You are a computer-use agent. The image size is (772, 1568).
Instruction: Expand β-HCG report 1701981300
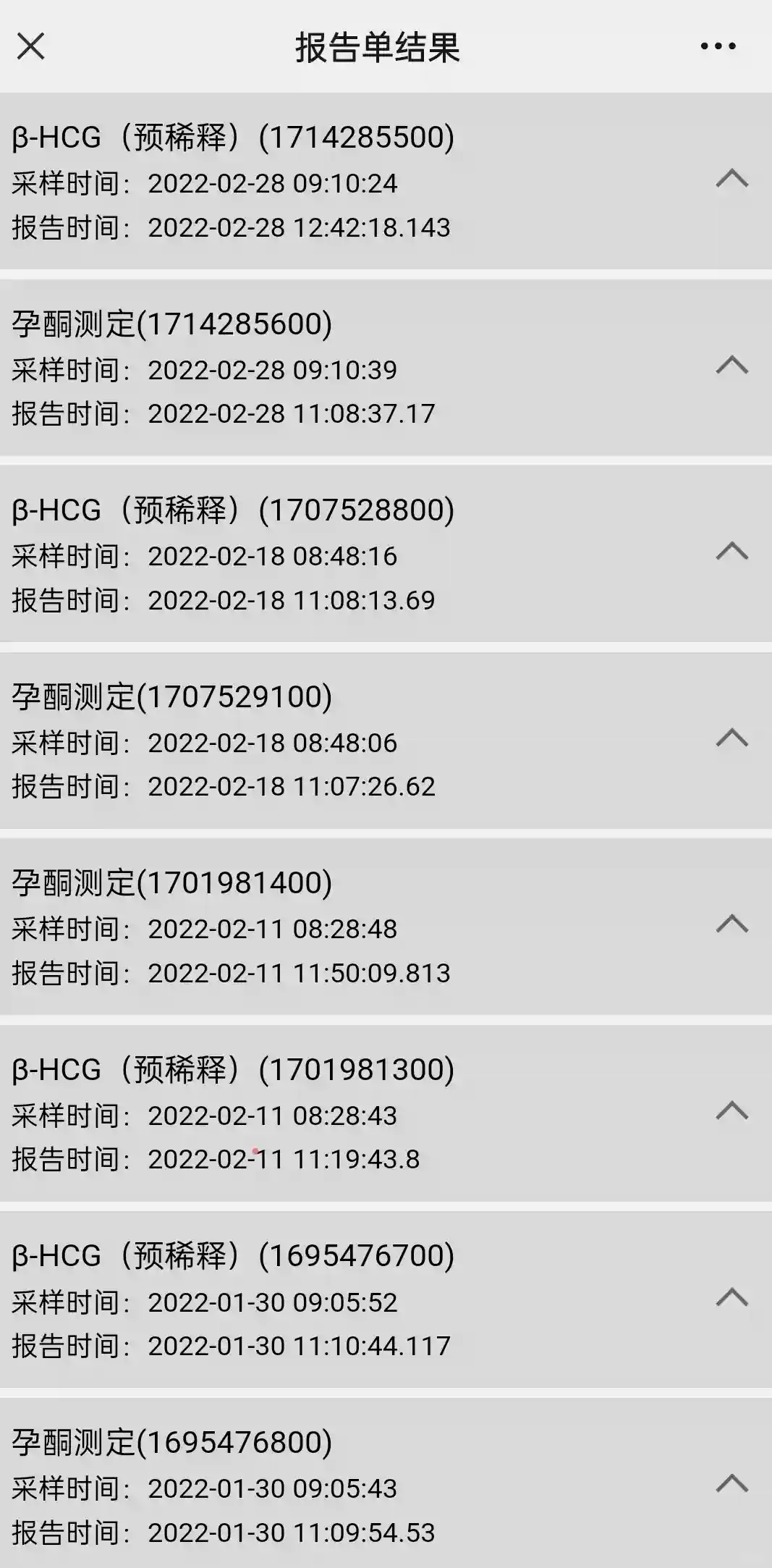click(x=731, y=1110)
